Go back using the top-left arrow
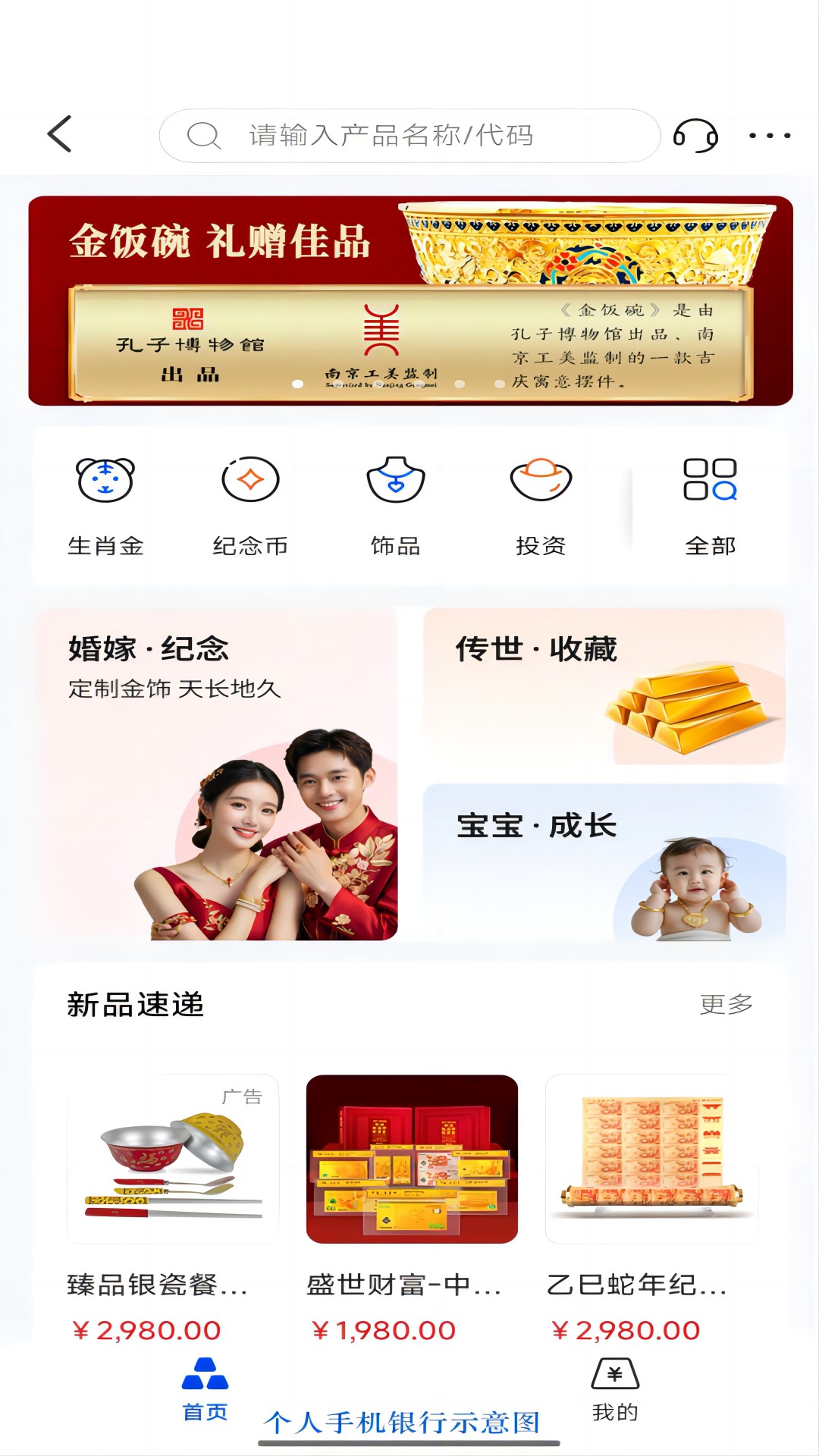 tap(59, 135)
